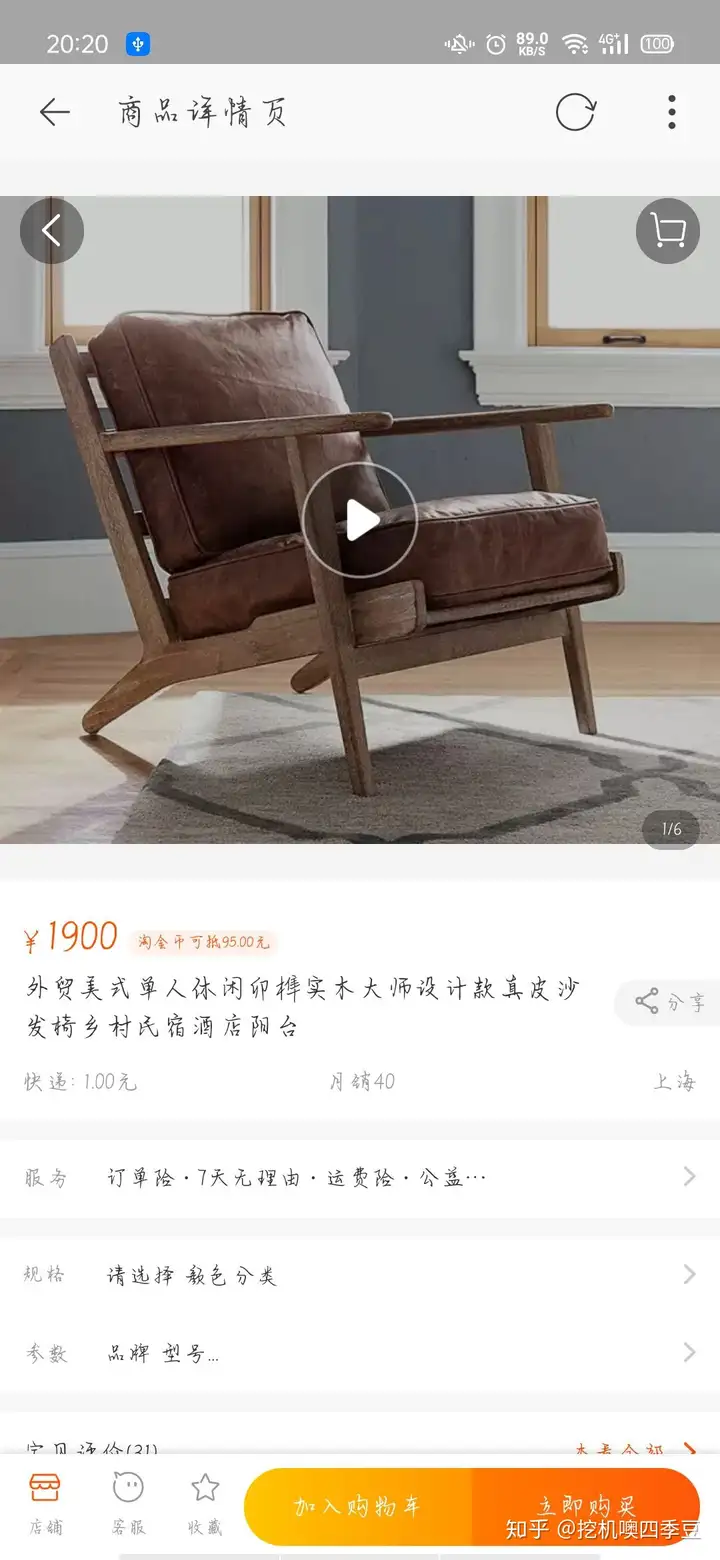Select 规格 color category options
Image resolution: width=720 pixels, height=1560 pixels.
coord(360,1275)
